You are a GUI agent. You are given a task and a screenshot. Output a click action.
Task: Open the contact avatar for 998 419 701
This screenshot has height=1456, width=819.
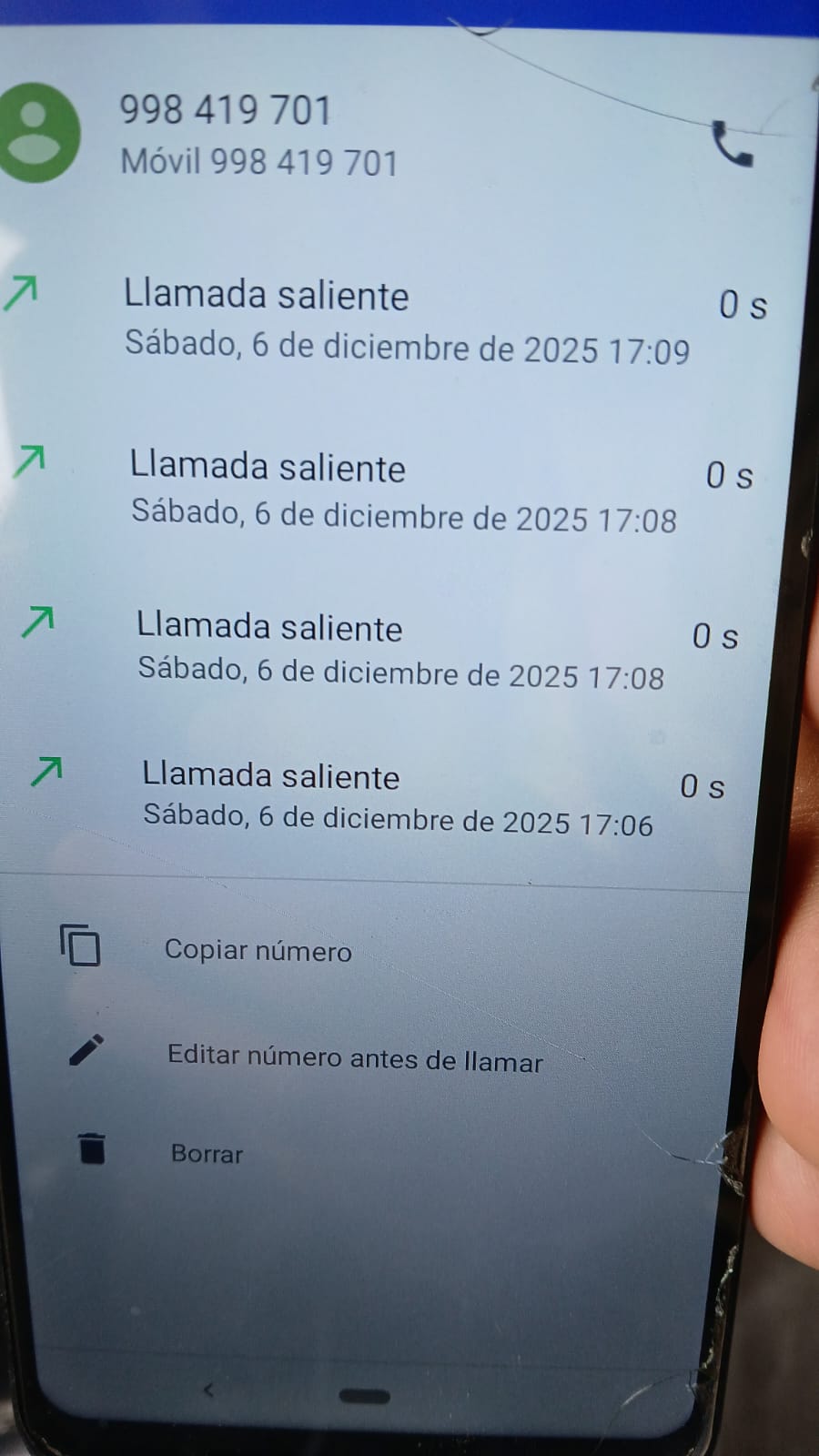[x=38, y=133]
